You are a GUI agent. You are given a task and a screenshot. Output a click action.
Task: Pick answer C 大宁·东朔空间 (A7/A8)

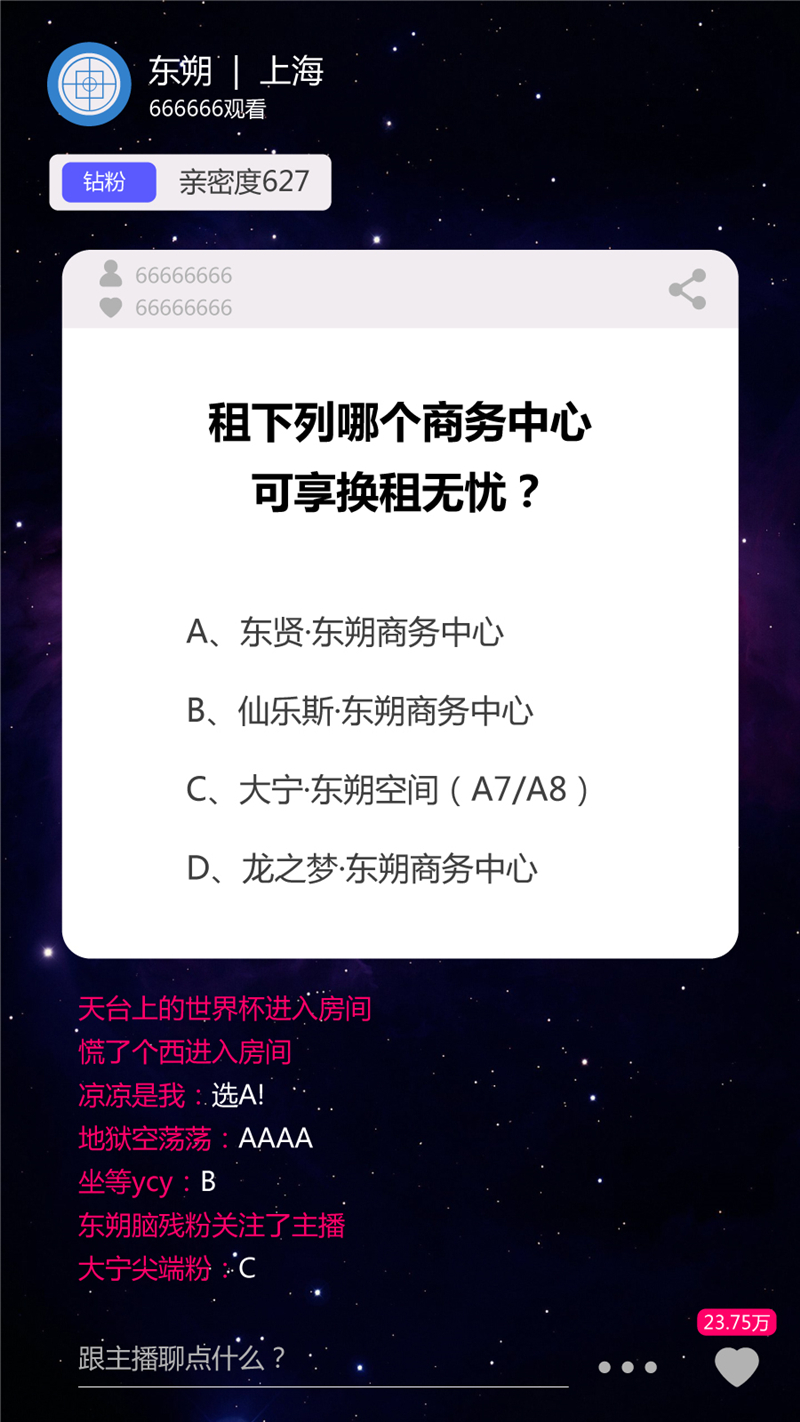pyautogui.click(x=388, y=790)
